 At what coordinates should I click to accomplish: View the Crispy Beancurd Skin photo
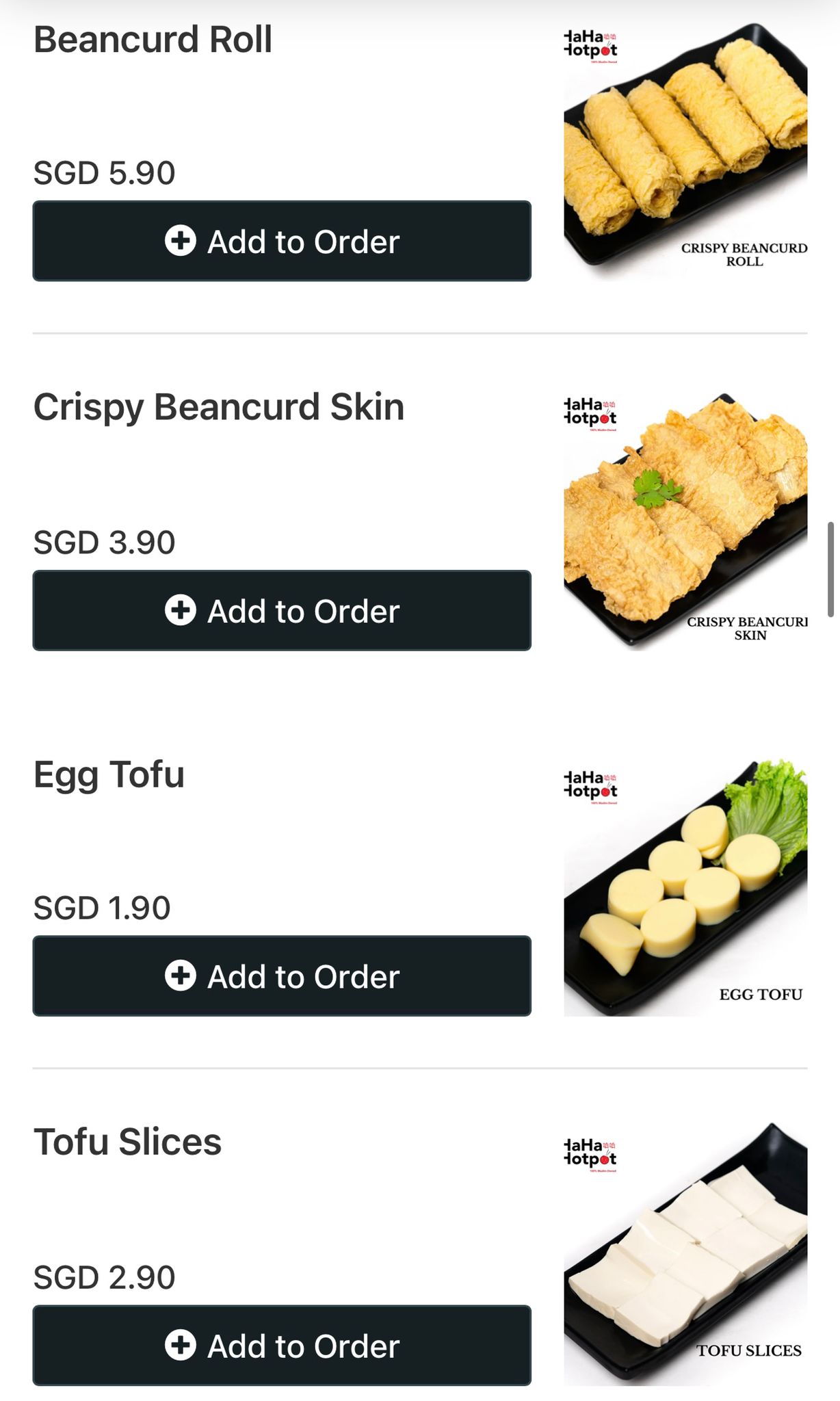[x=685, y=521]
